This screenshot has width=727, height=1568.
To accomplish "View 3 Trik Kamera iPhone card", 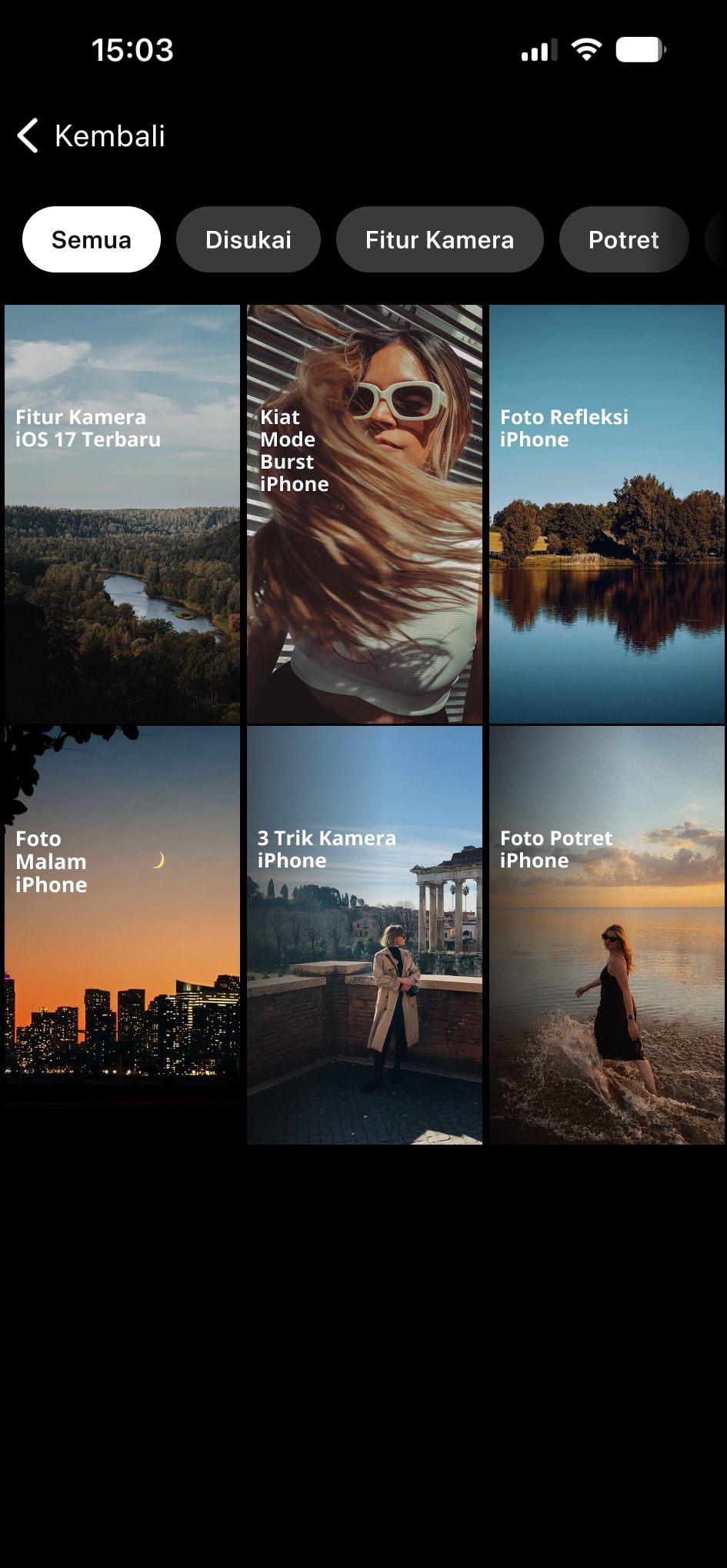I will [x=365, y=934].
